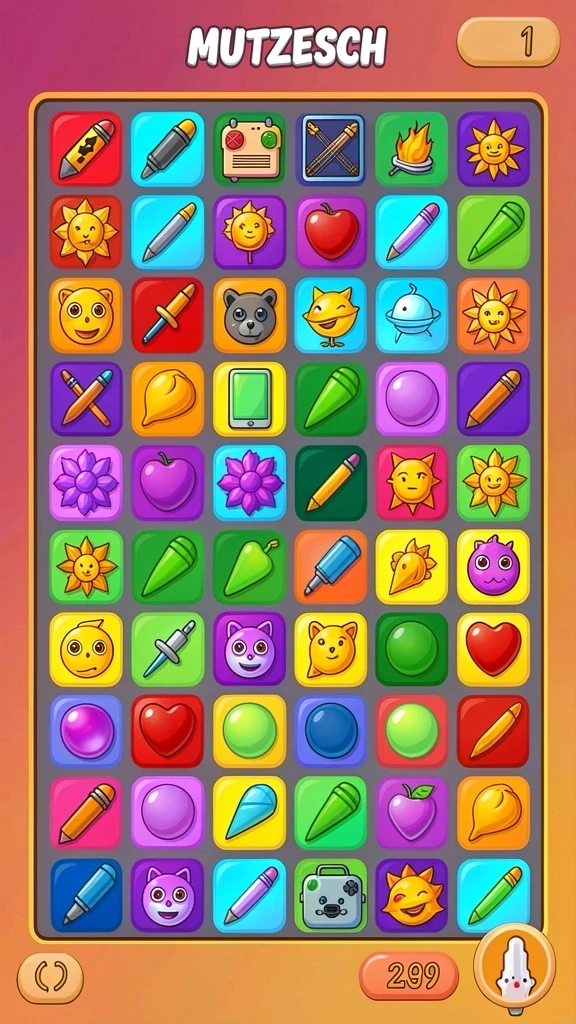
Task: Tap the circular arrows shuffle button
Action: 50,978
